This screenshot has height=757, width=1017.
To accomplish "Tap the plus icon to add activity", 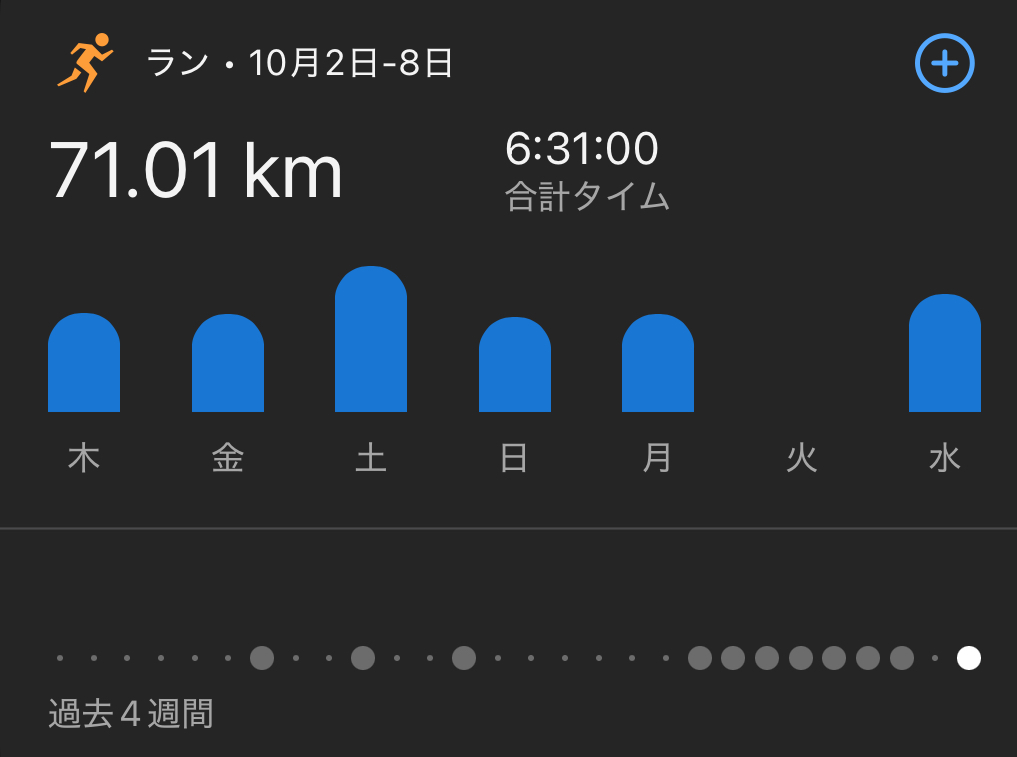I will (x=944, y=64).
